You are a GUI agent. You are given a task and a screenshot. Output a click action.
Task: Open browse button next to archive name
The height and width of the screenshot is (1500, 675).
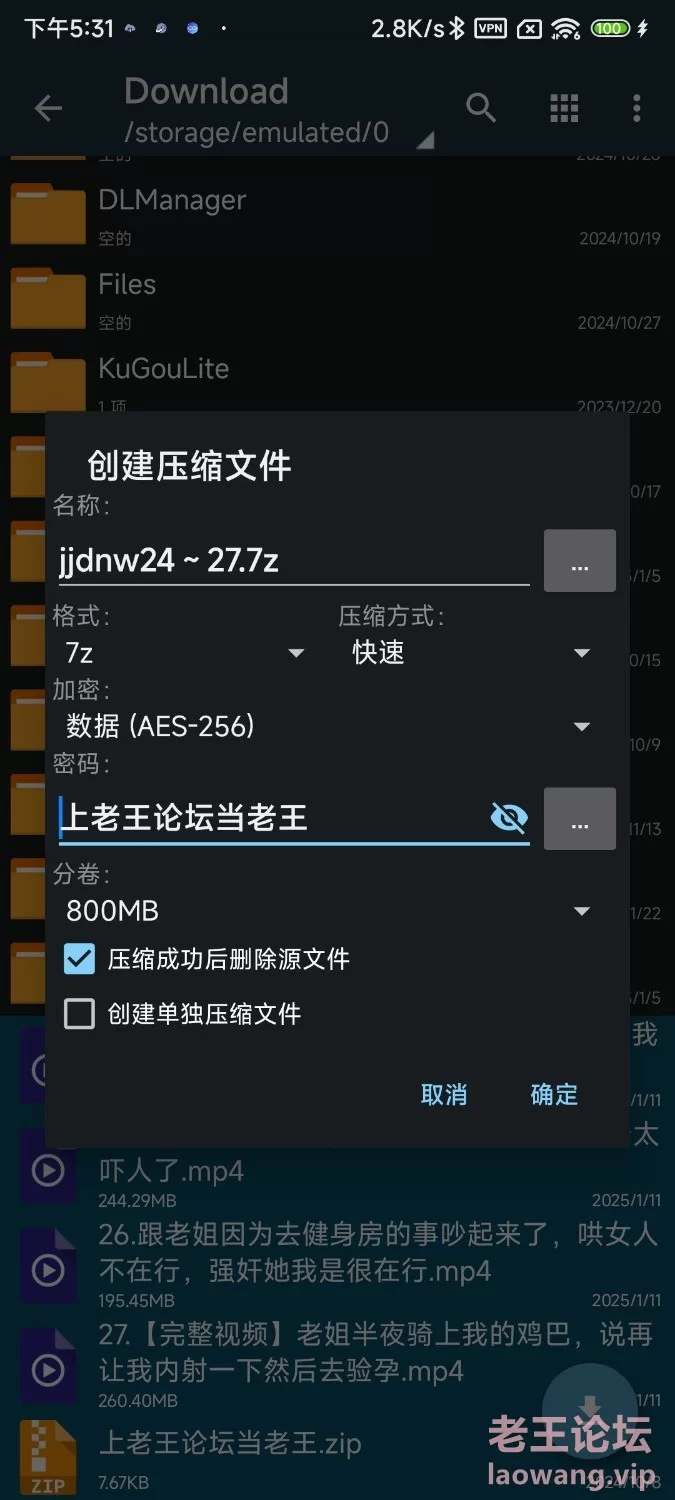pyautogui.click(x=579, y=561)
